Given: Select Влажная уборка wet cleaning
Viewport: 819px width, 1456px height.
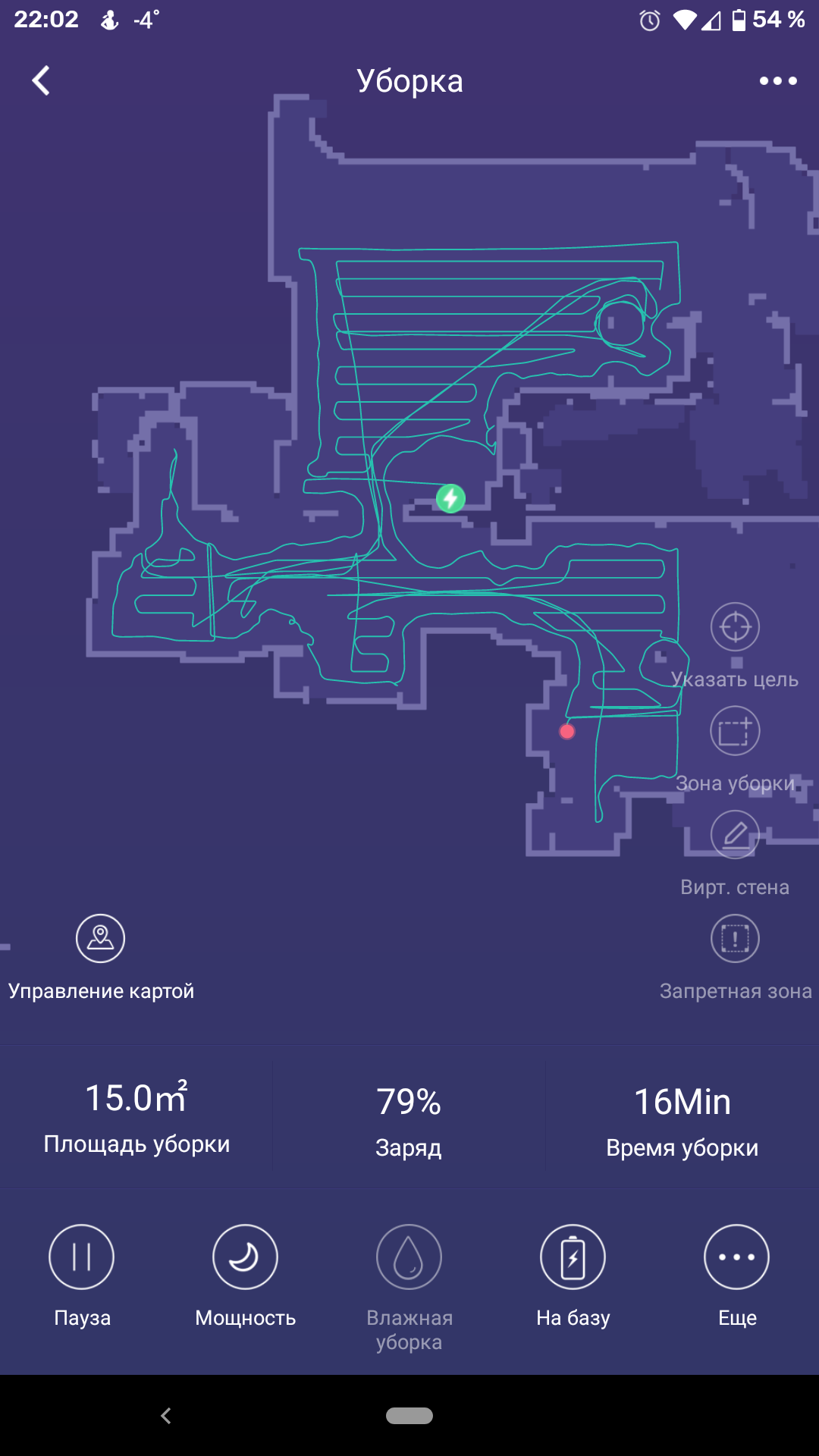Looking at the screenshot, I should [409, 1257].
